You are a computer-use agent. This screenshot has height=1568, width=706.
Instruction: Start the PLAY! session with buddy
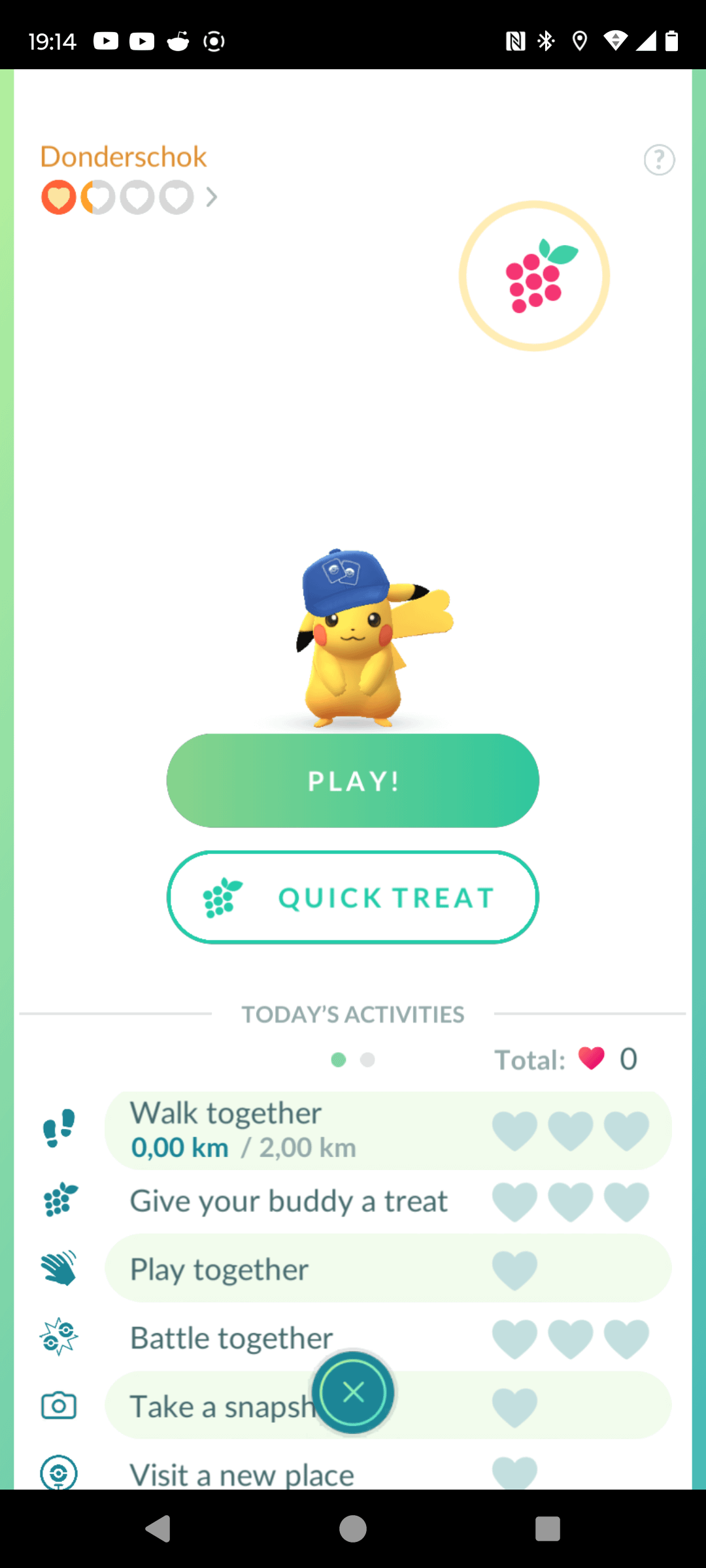[x=353, y=781]
